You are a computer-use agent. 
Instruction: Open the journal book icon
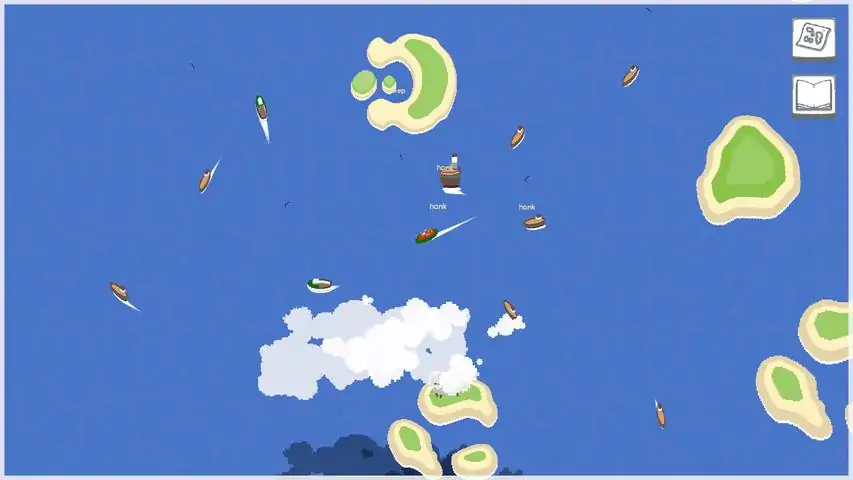[x=813, y=96]
